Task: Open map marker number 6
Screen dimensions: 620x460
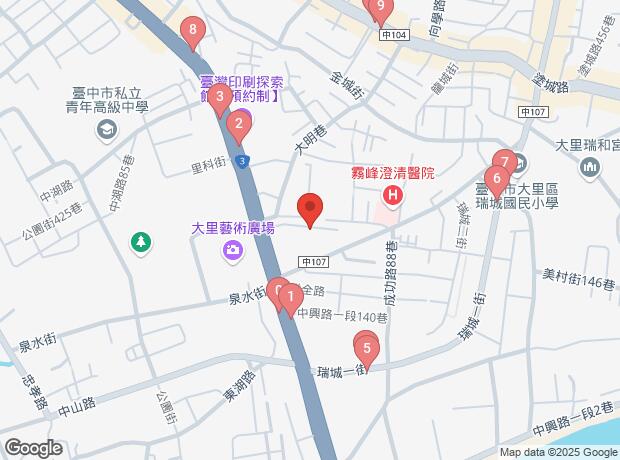Action: point(496,180)
